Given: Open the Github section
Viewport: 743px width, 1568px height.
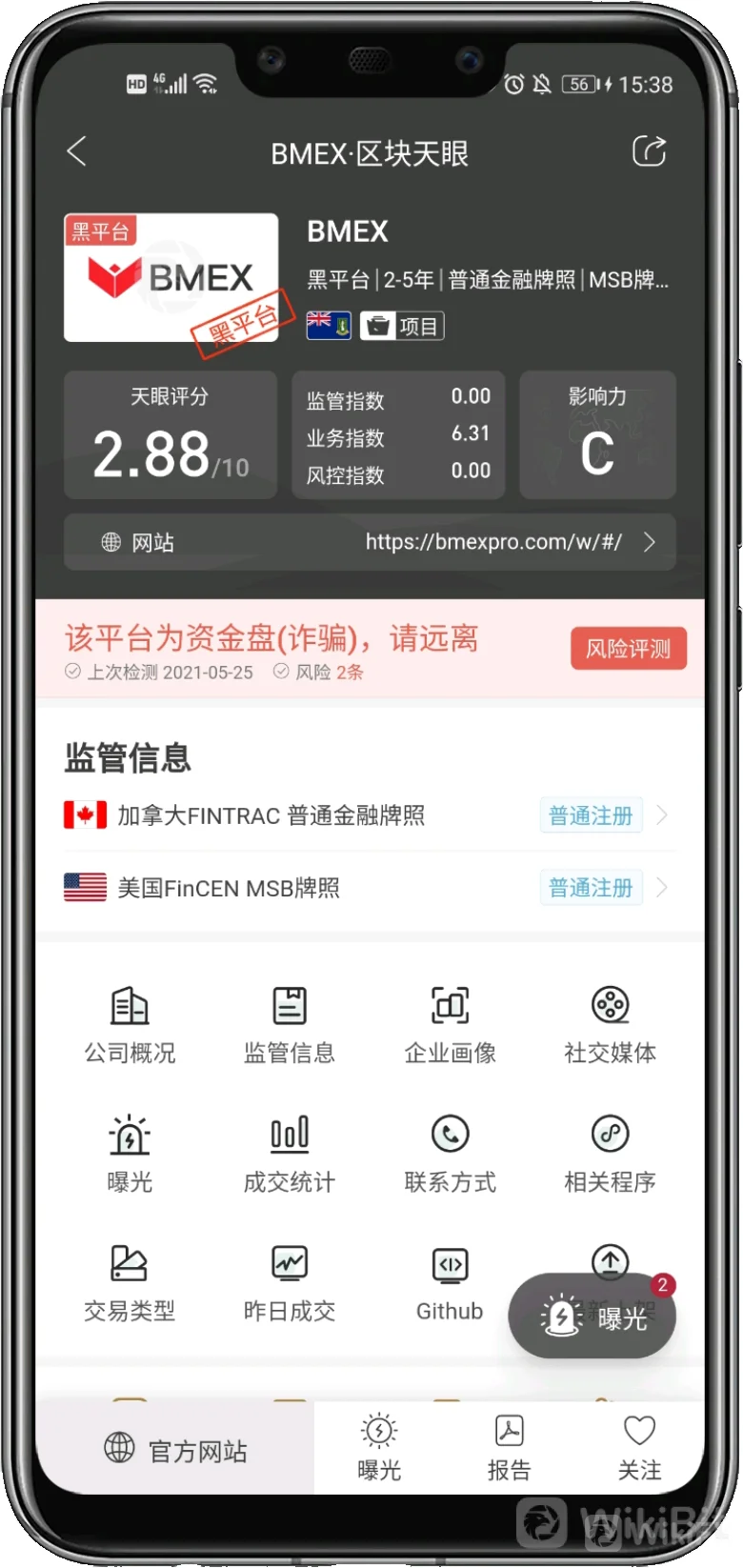Looking at the screenshot, I should click(450, 1282).
